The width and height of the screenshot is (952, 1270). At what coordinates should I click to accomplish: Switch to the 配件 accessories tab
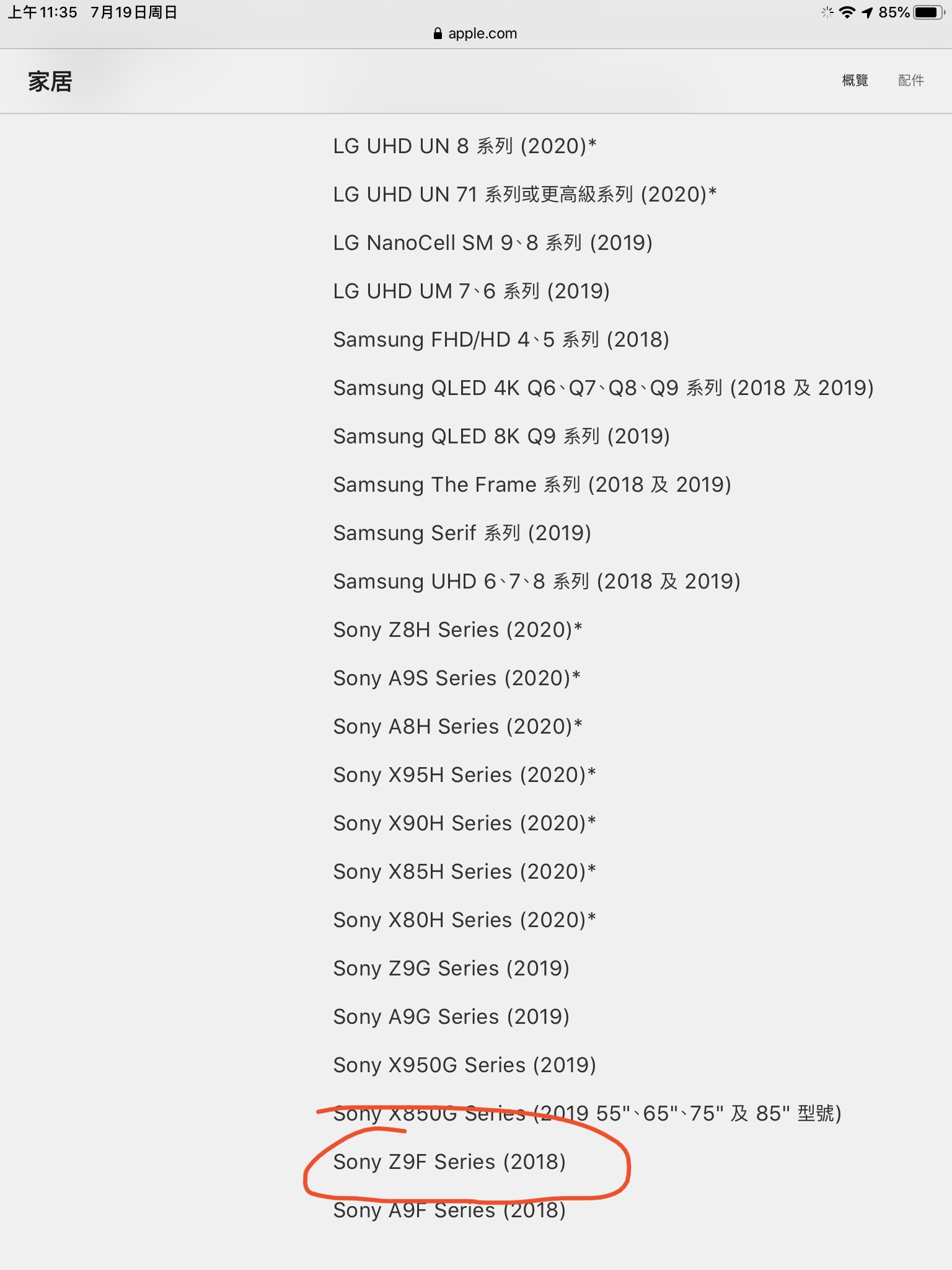coord(910,81)
